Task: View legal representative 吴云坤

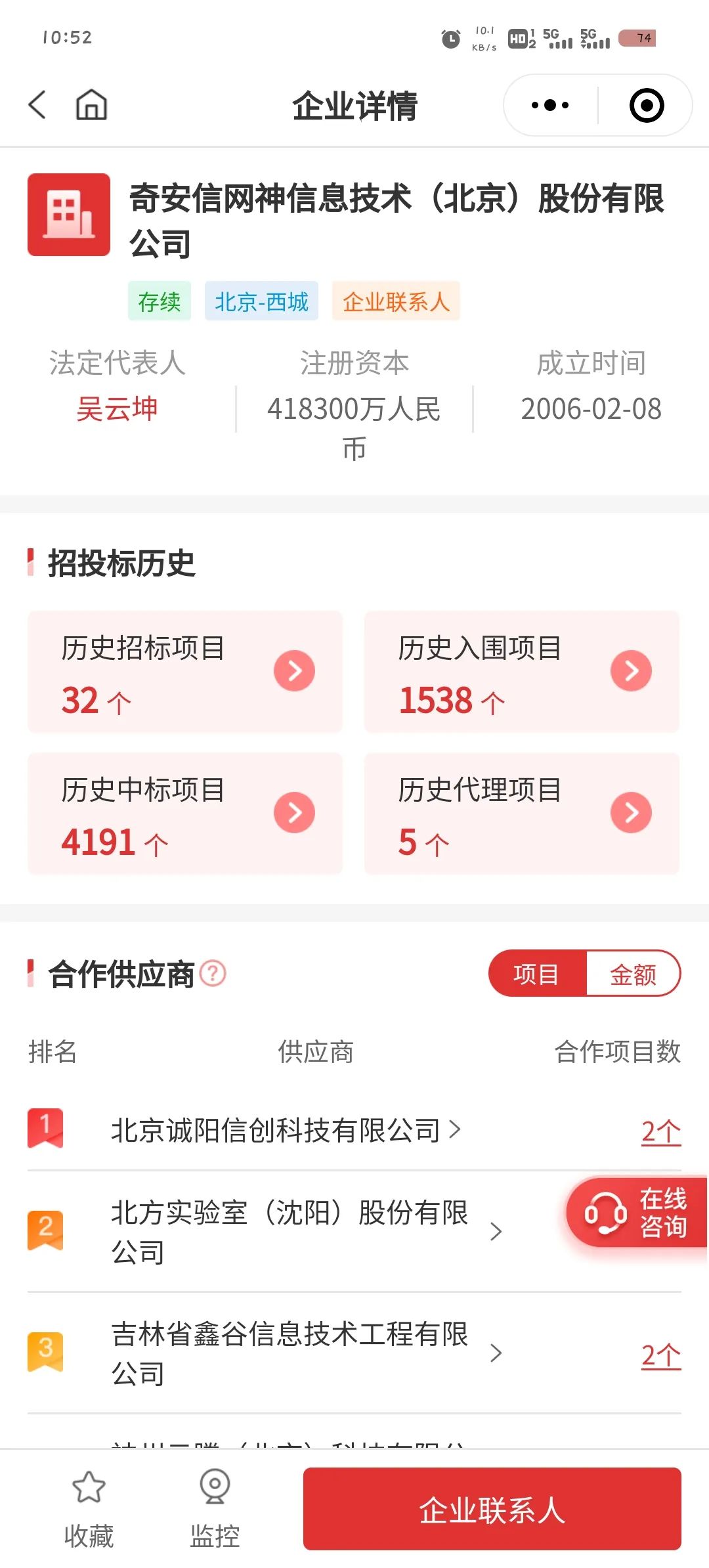Action: (x=118, y=409)
